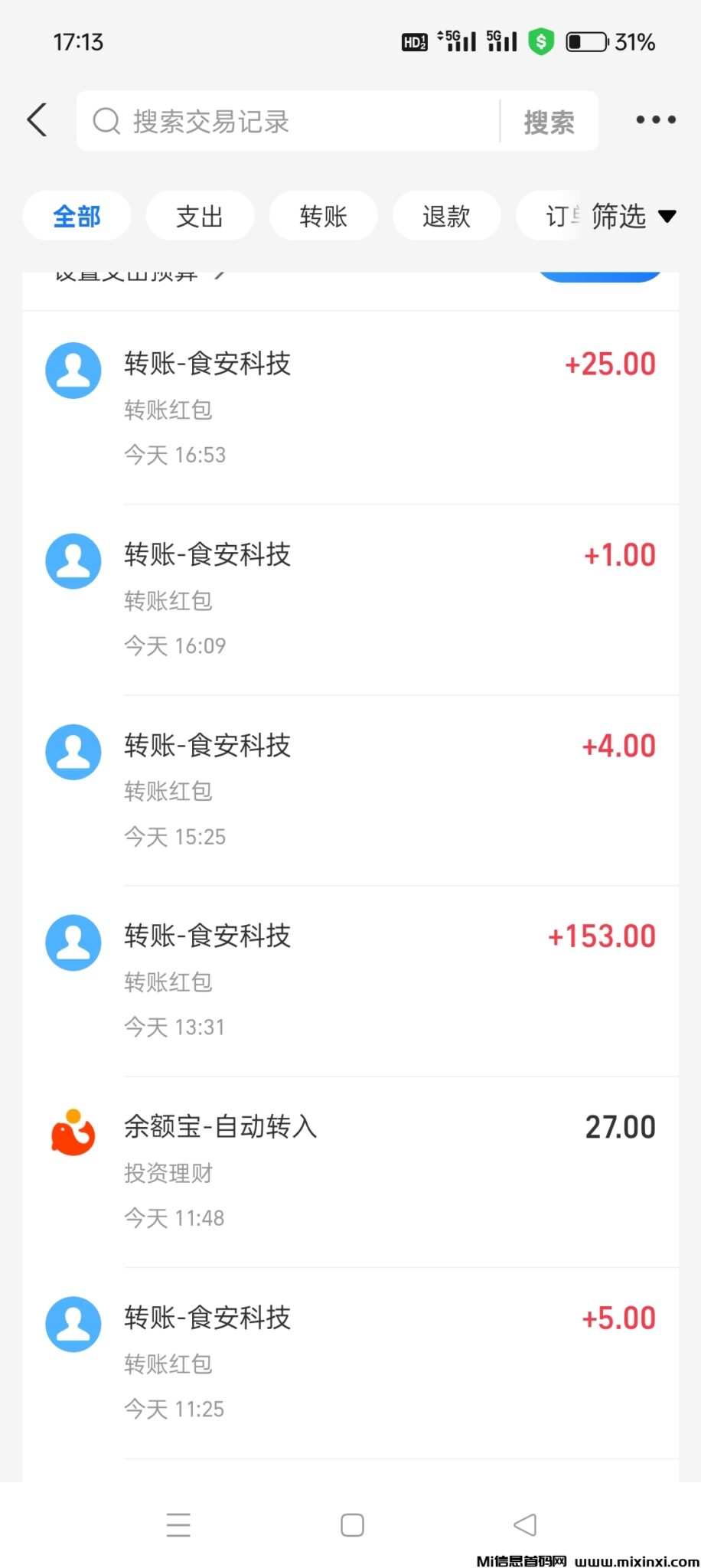Tap the back triangle in navigation bar
This screenshot has width=701, height=1568.
point(525,1526)
